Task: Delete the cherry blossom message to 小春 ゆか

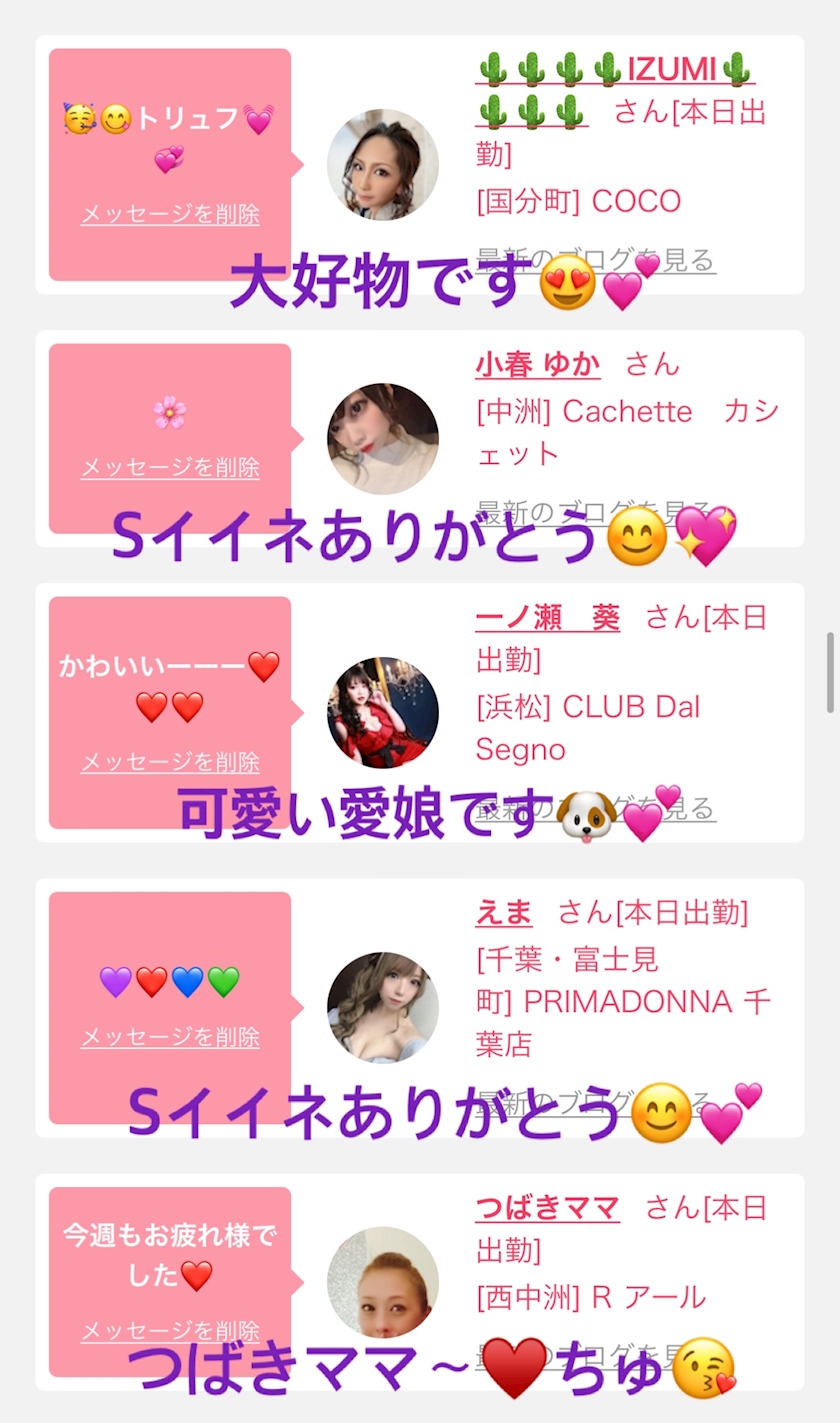Action: coord(170,467)
